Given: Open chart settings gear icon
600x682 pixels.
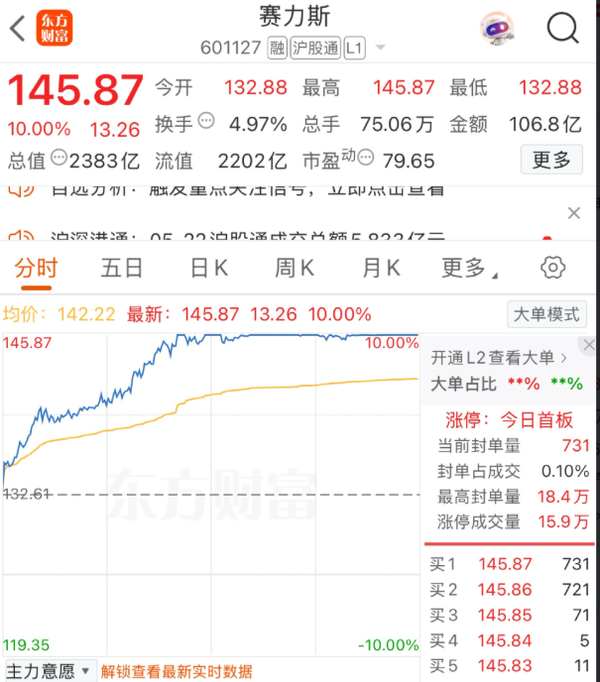Looking at the screenshot, I should pos(553,268).
